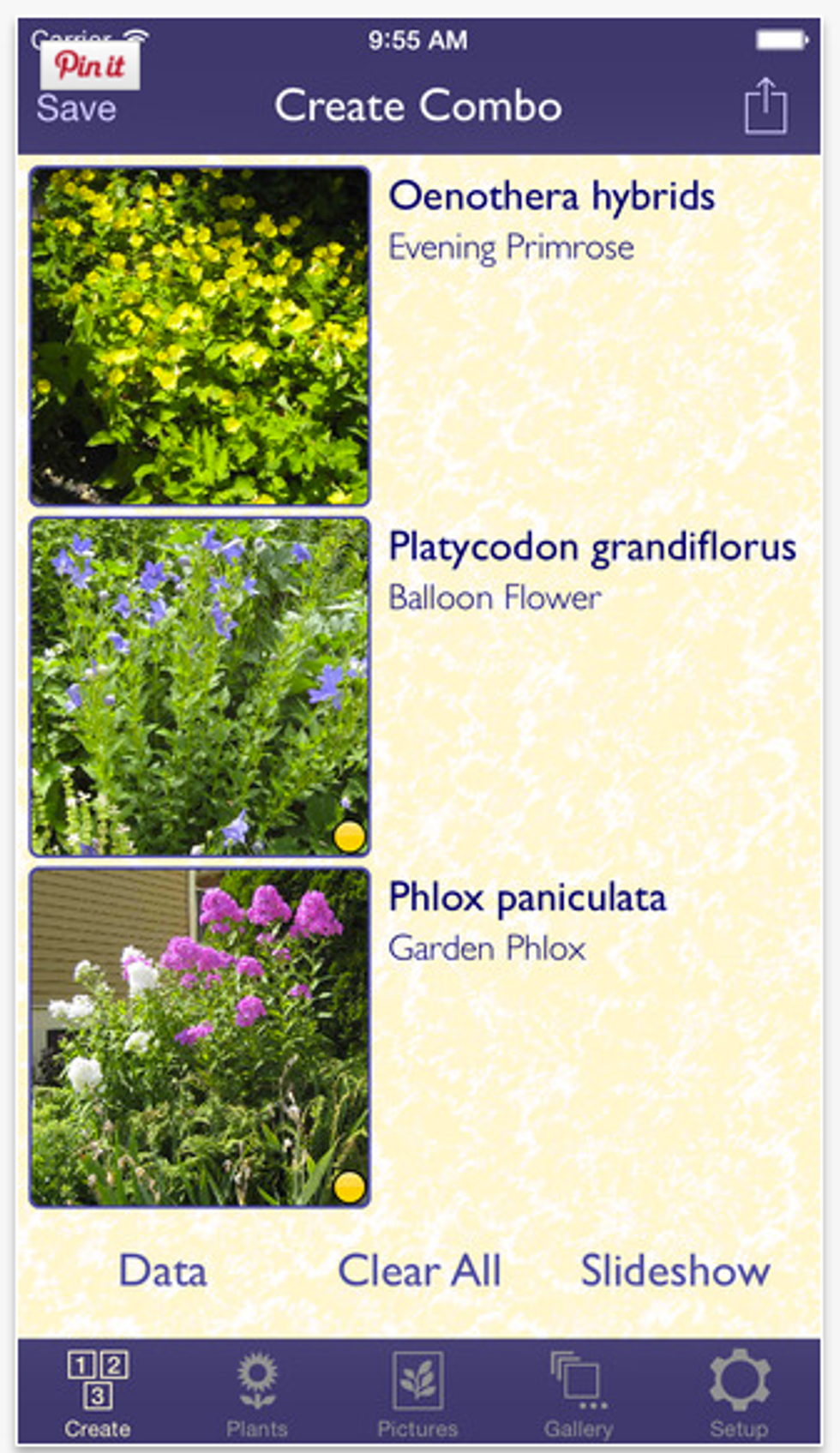
Task: Save the current plant combo
Action: (76, 110)
